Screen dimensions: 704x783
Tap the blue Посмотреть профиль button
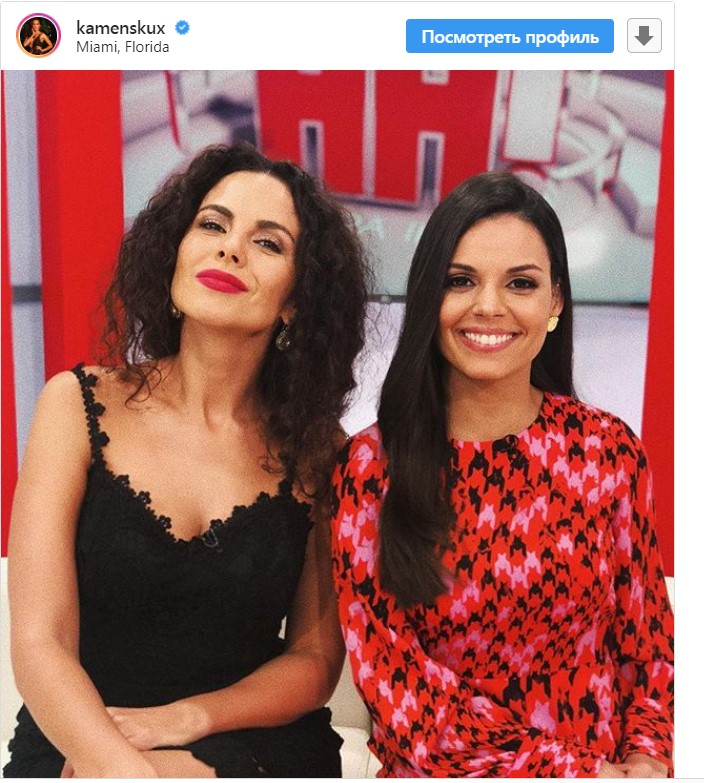coord(510,37)
